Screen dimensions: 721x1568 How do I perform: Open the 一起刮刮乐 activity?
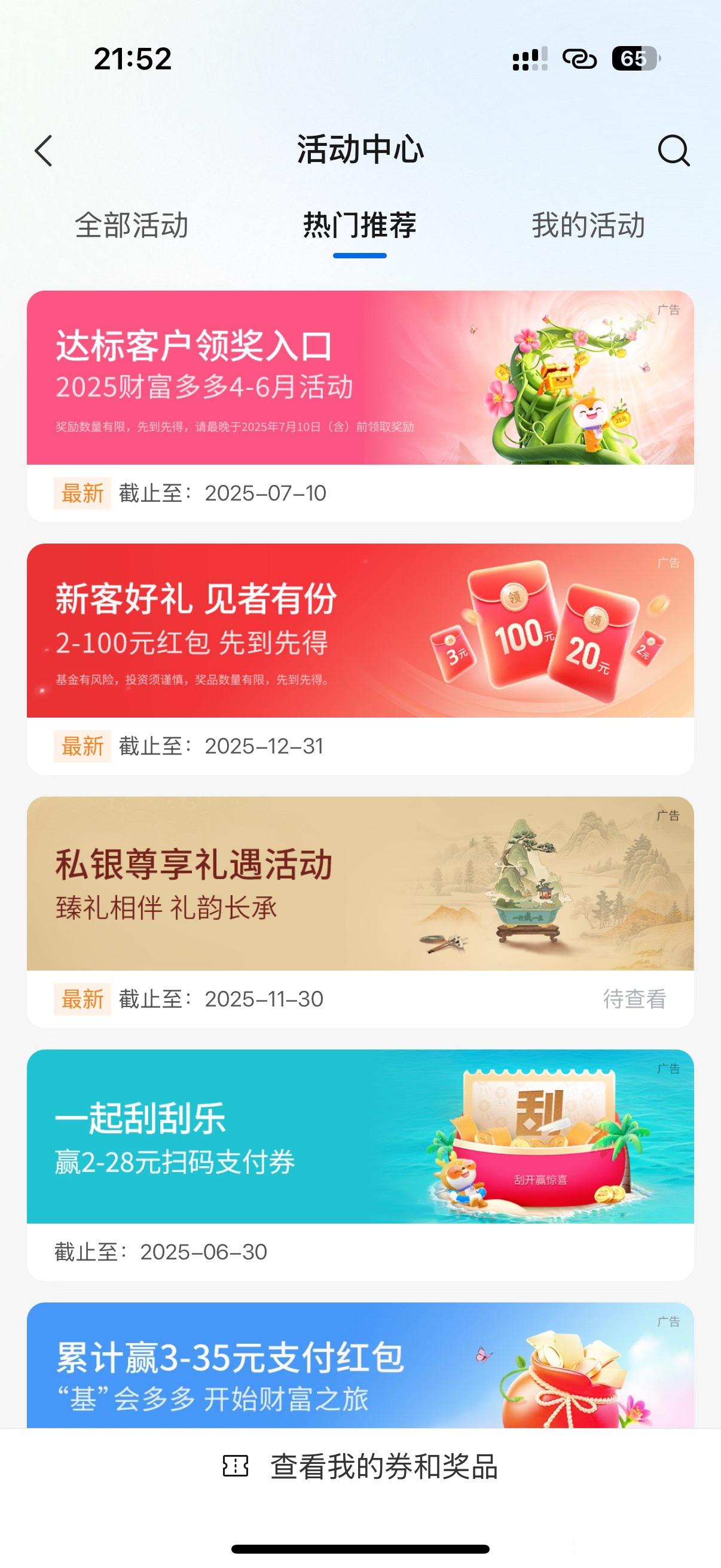click(x=360, y=1136)
